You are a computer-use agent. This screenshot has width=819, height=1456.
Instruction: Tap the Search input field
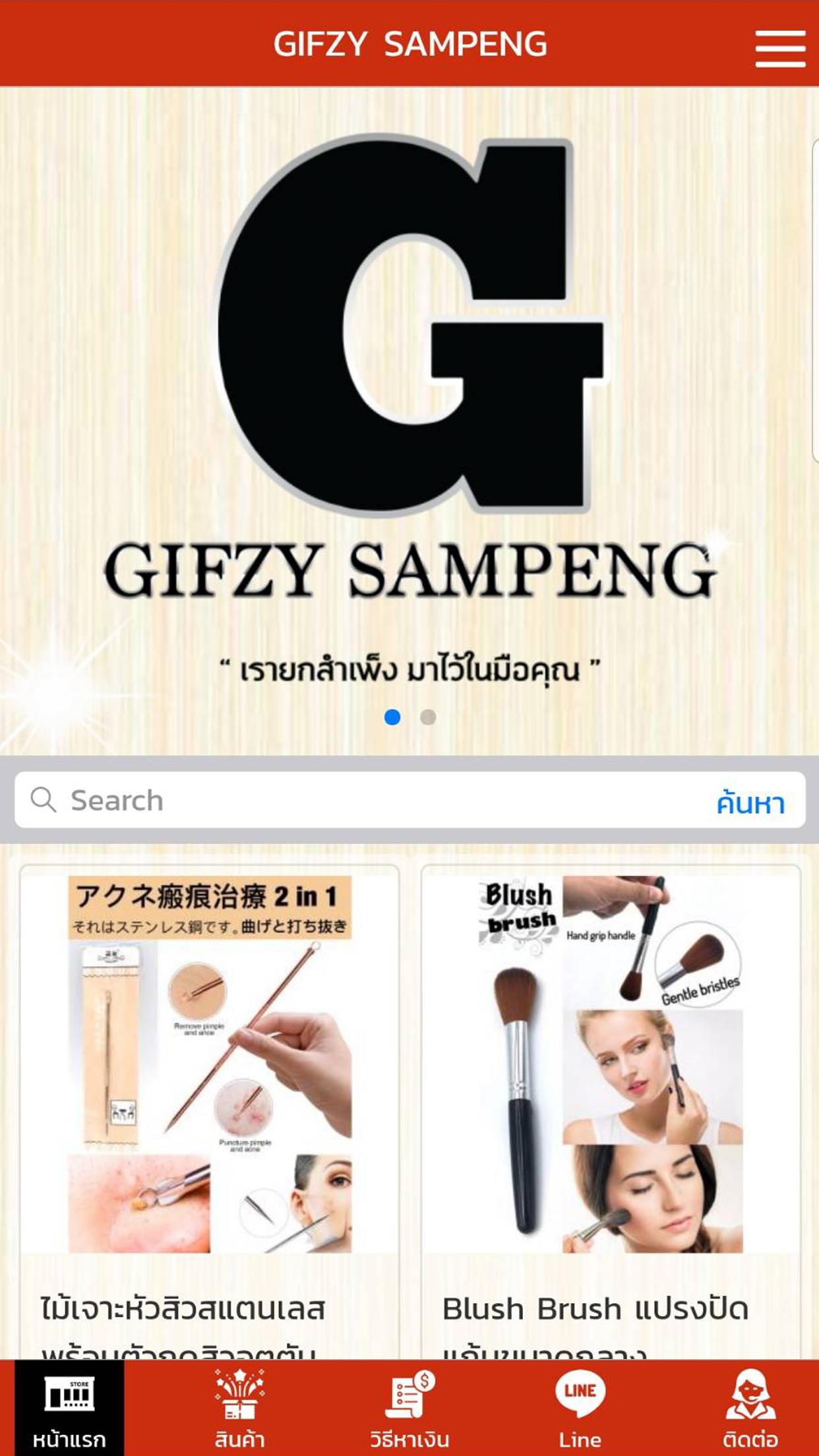pos(369,801)
